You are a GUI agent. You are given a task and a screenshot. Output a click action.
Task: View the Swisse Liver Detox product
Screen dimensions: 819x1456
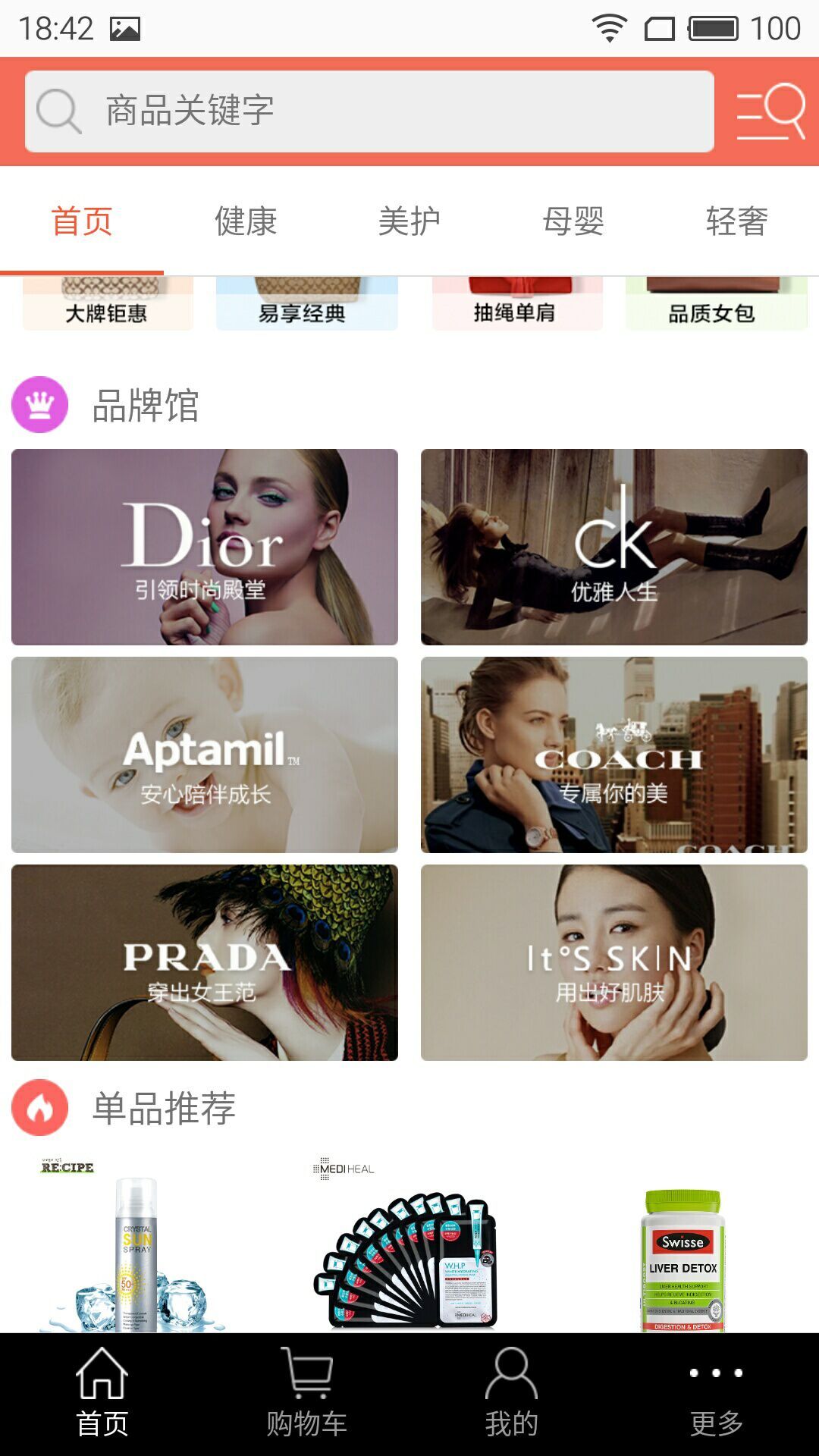point(682,1259)
